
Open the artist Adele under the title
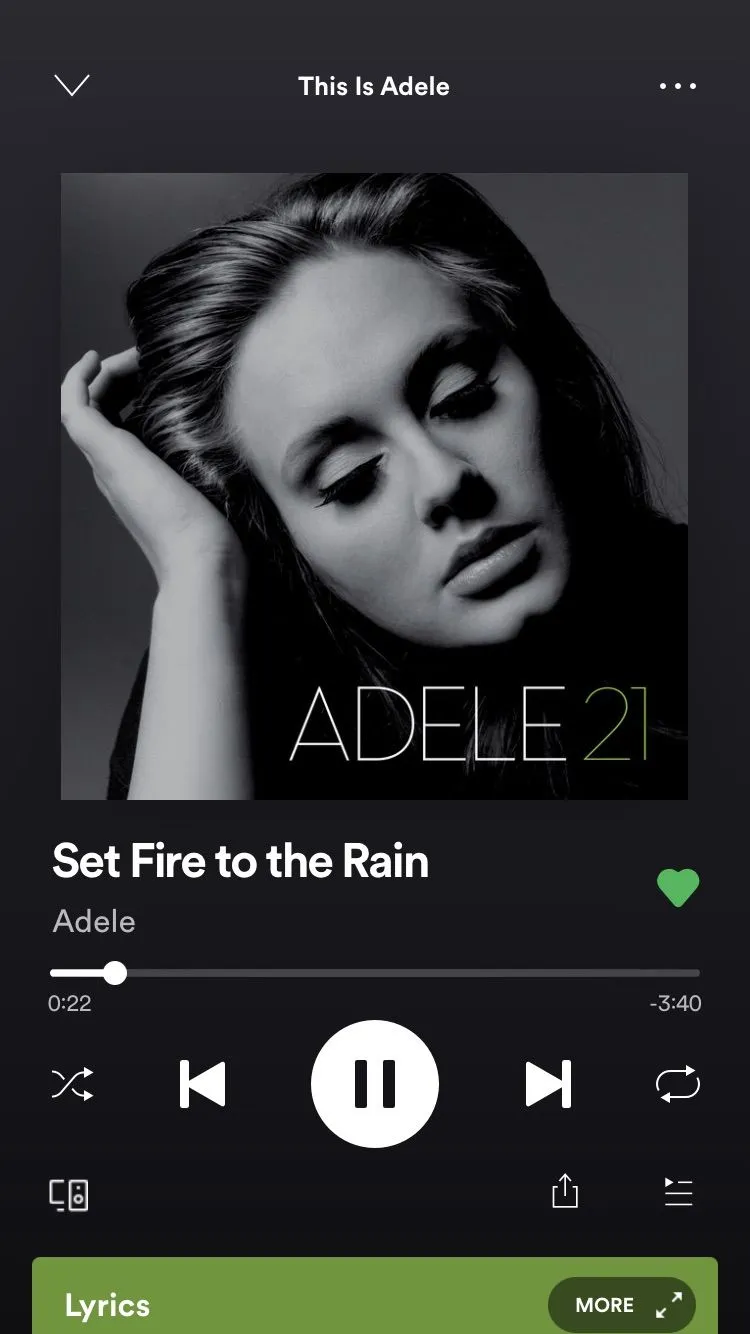click(94, 921)
